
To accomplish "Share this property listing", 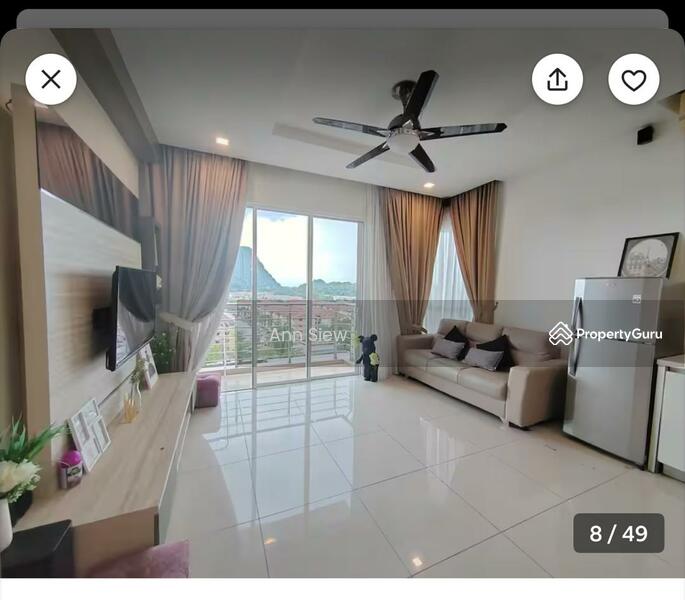I will pos(557,80).
